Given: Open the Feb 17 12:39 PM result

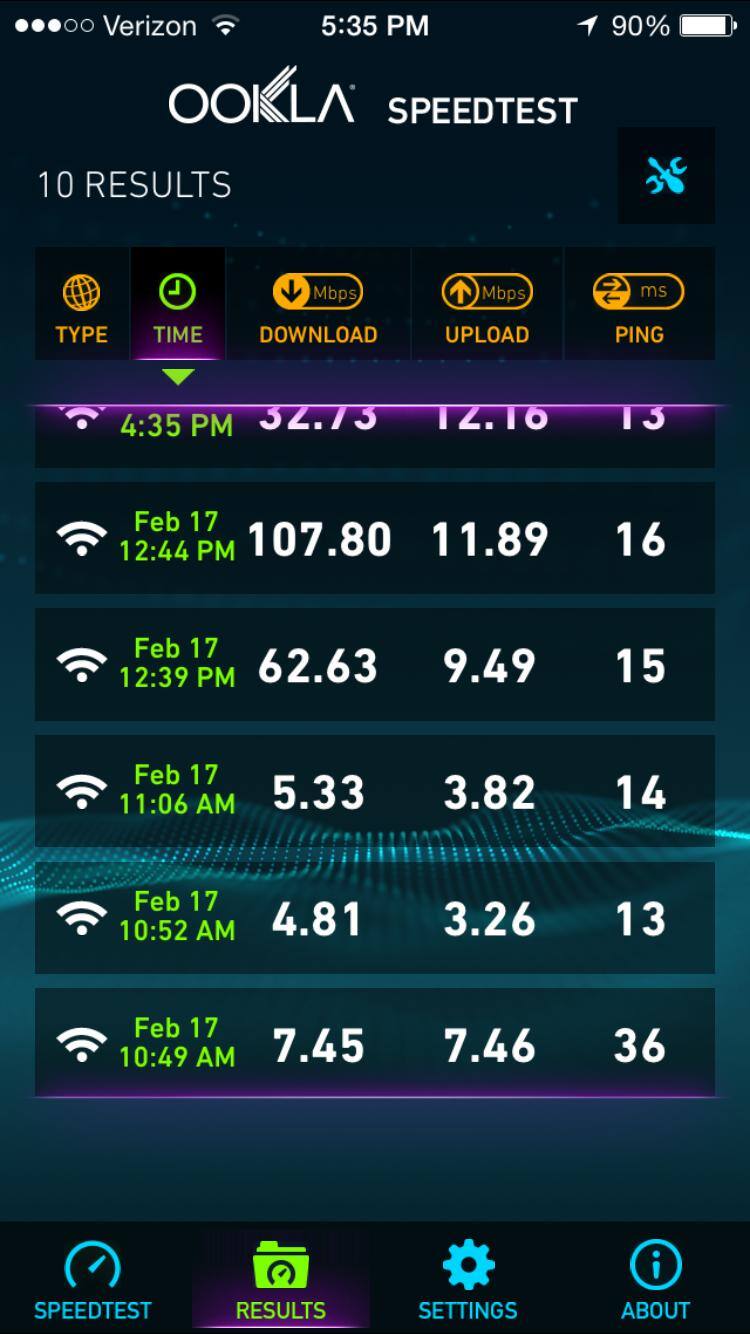Looking at the screenshot, I should coord(375,665).
